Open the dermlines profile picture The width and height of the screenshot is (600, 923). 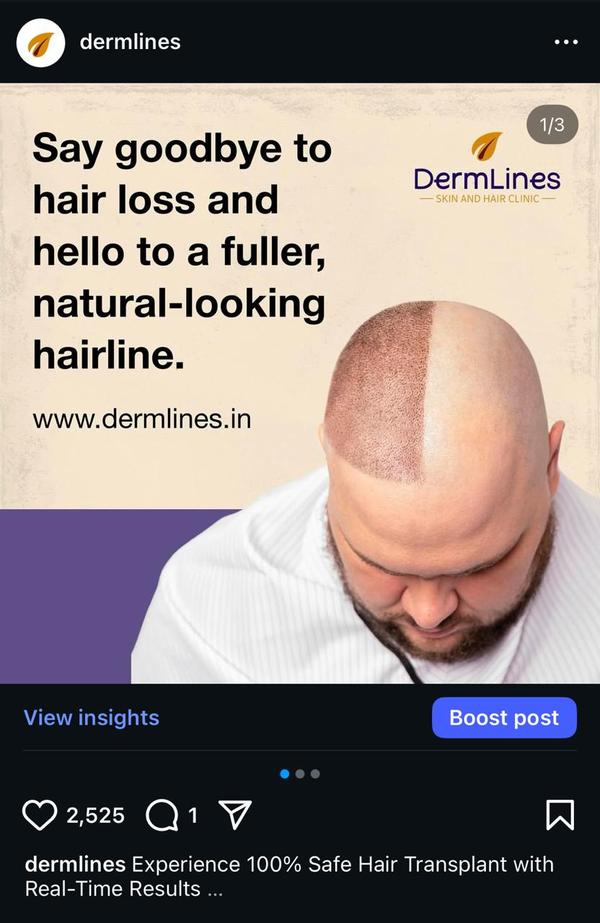point(40,42)
